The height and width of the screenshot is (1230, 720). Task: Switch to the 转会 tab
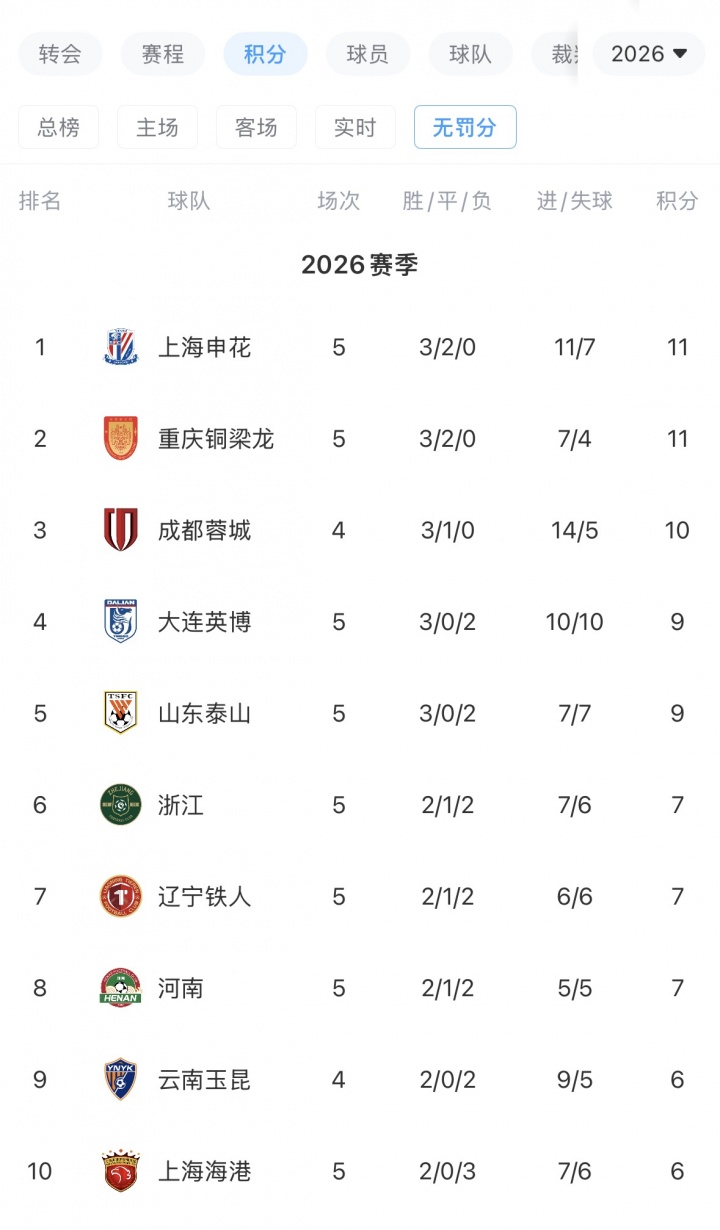point(60,54)
